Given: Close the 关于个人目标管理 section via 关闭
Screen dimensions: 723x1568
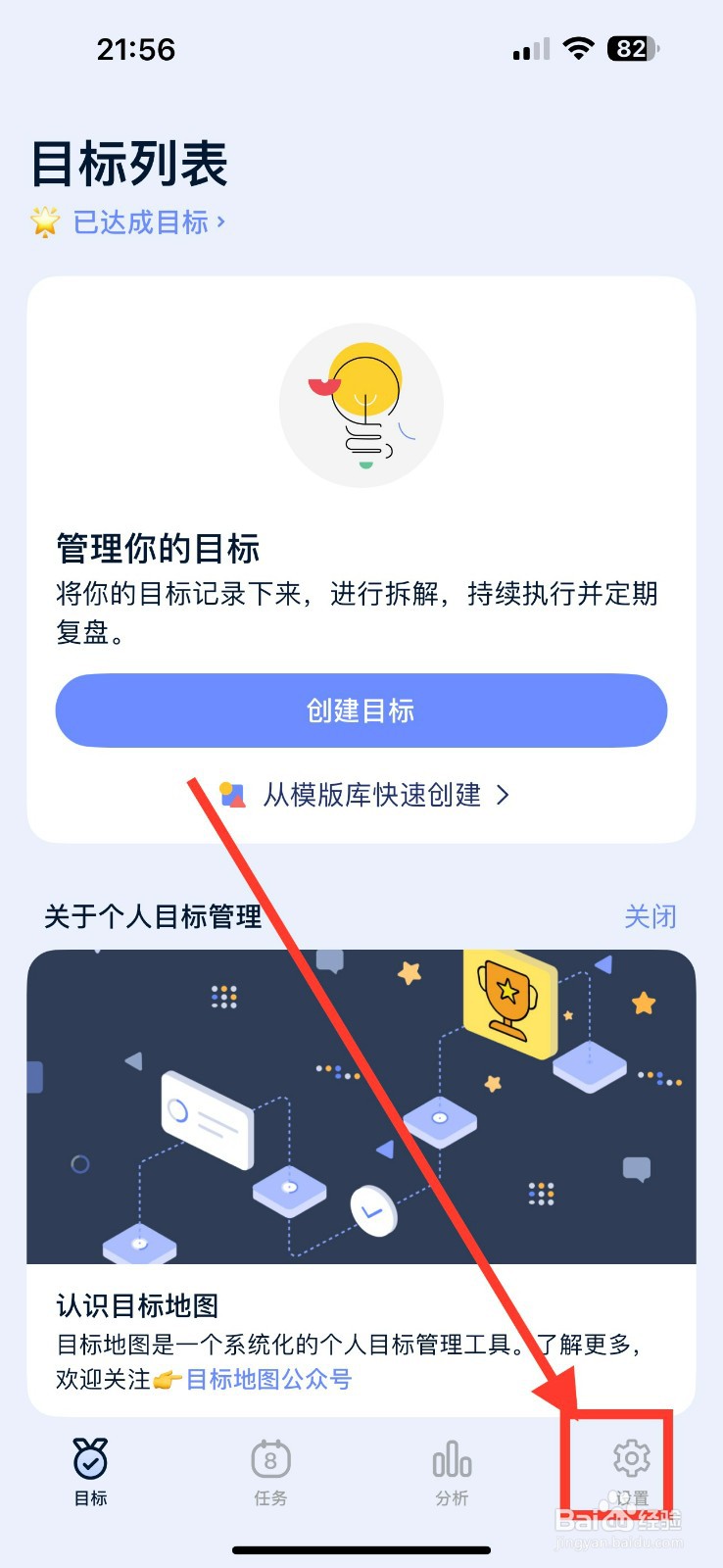Looking at the screenshot, I should click(x=650, y=915).
